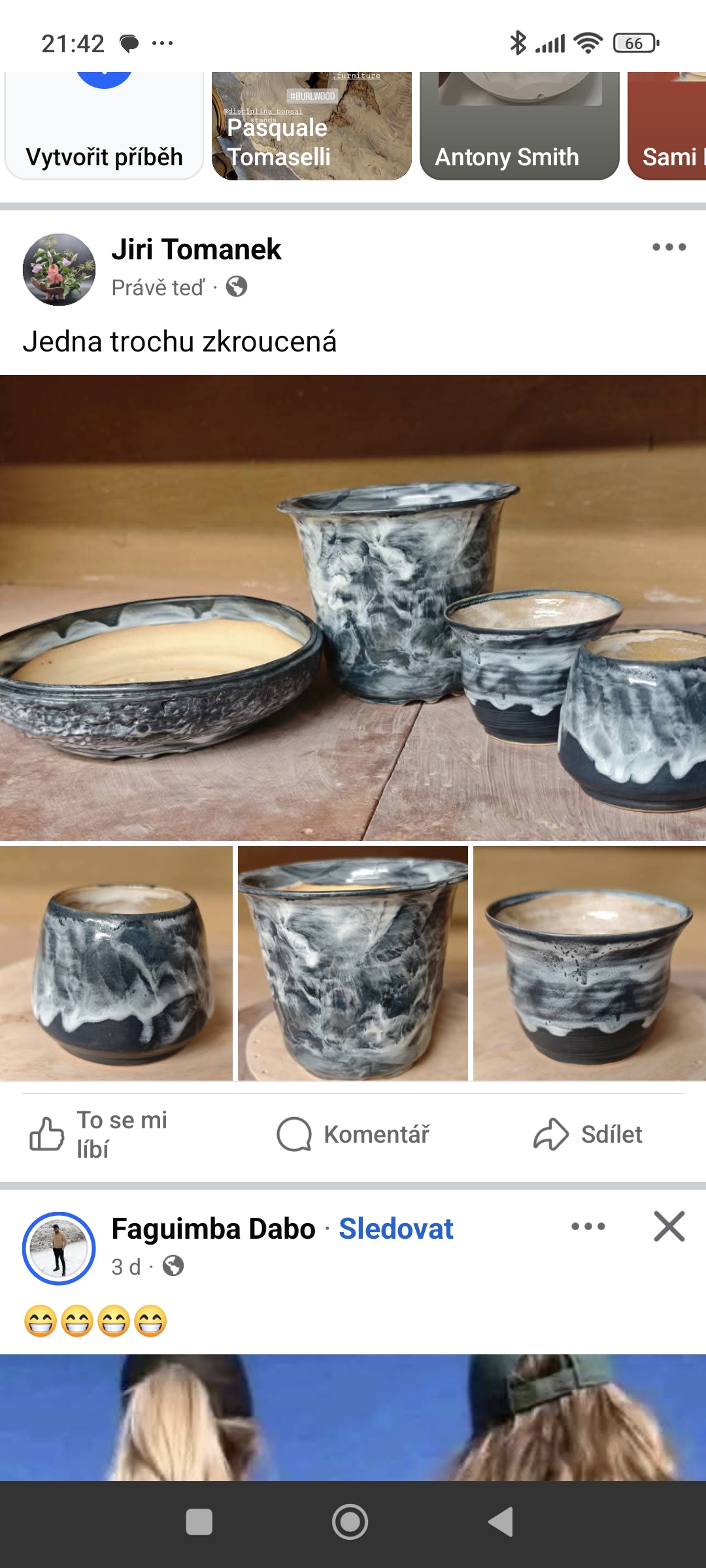Tap Komentář to comment on the post
The height and width of the screenshot is (1568, 706).
click(353, 1134)
